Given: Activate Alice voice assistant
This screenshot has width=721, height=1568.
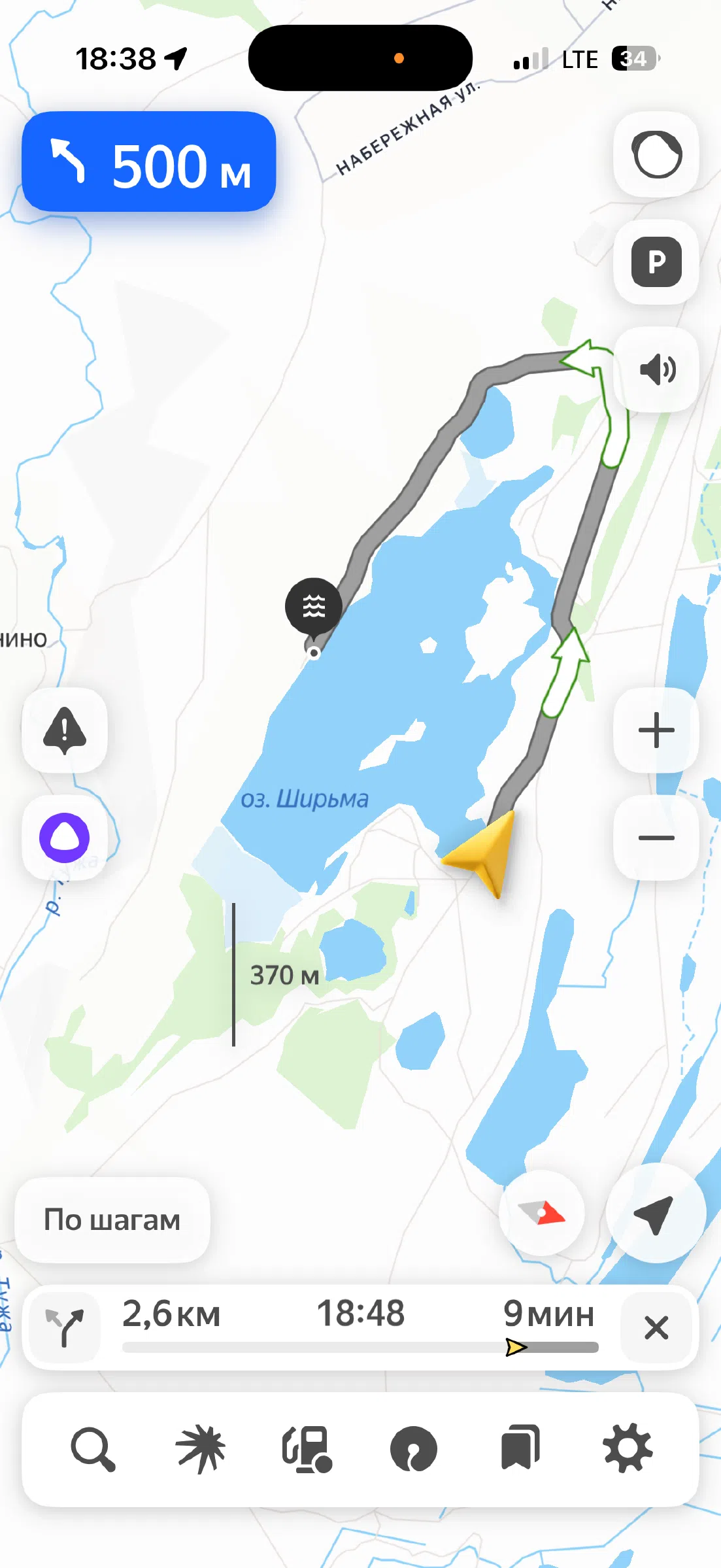Looking at the screenshot, I should point(65,838).
